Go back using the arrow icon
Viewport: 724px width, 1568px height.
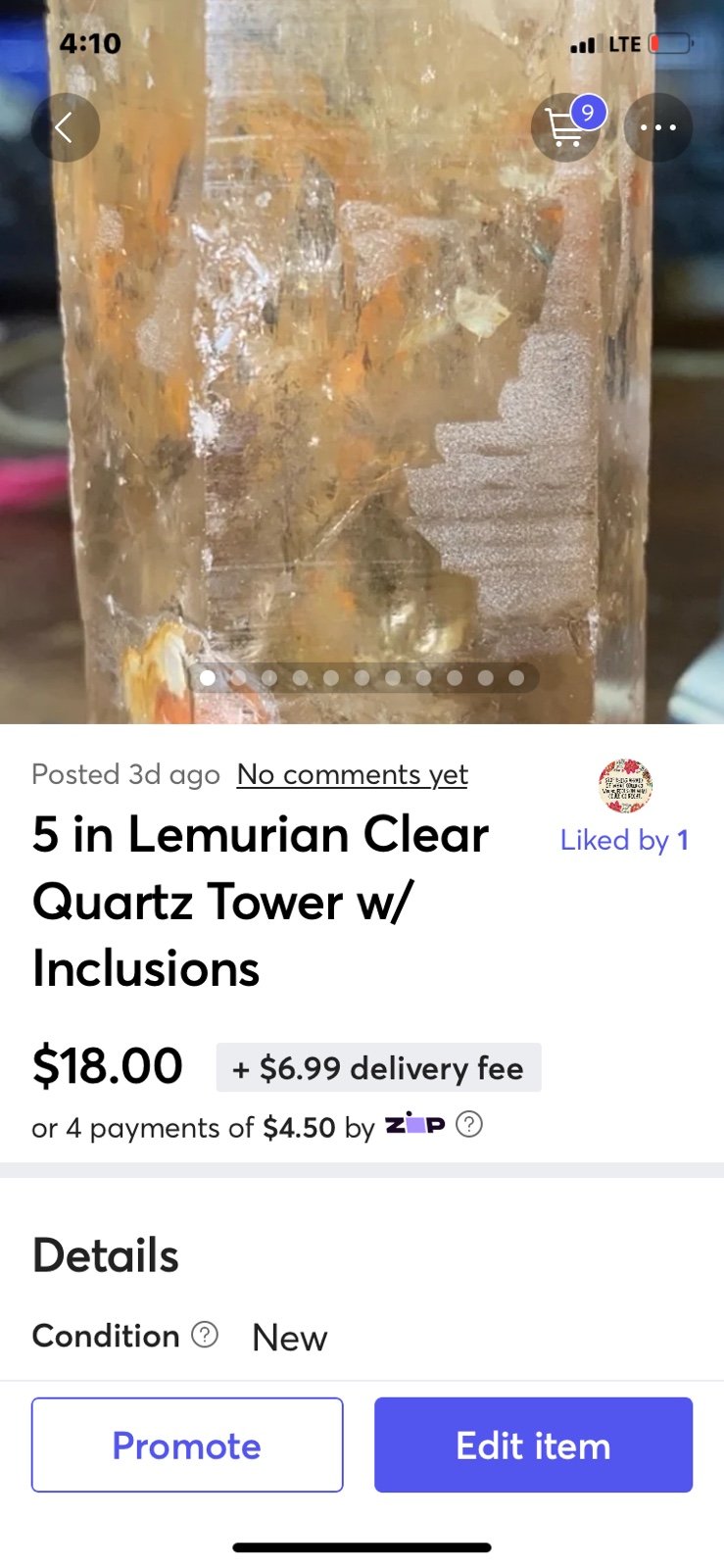click(x=66, y=127)
